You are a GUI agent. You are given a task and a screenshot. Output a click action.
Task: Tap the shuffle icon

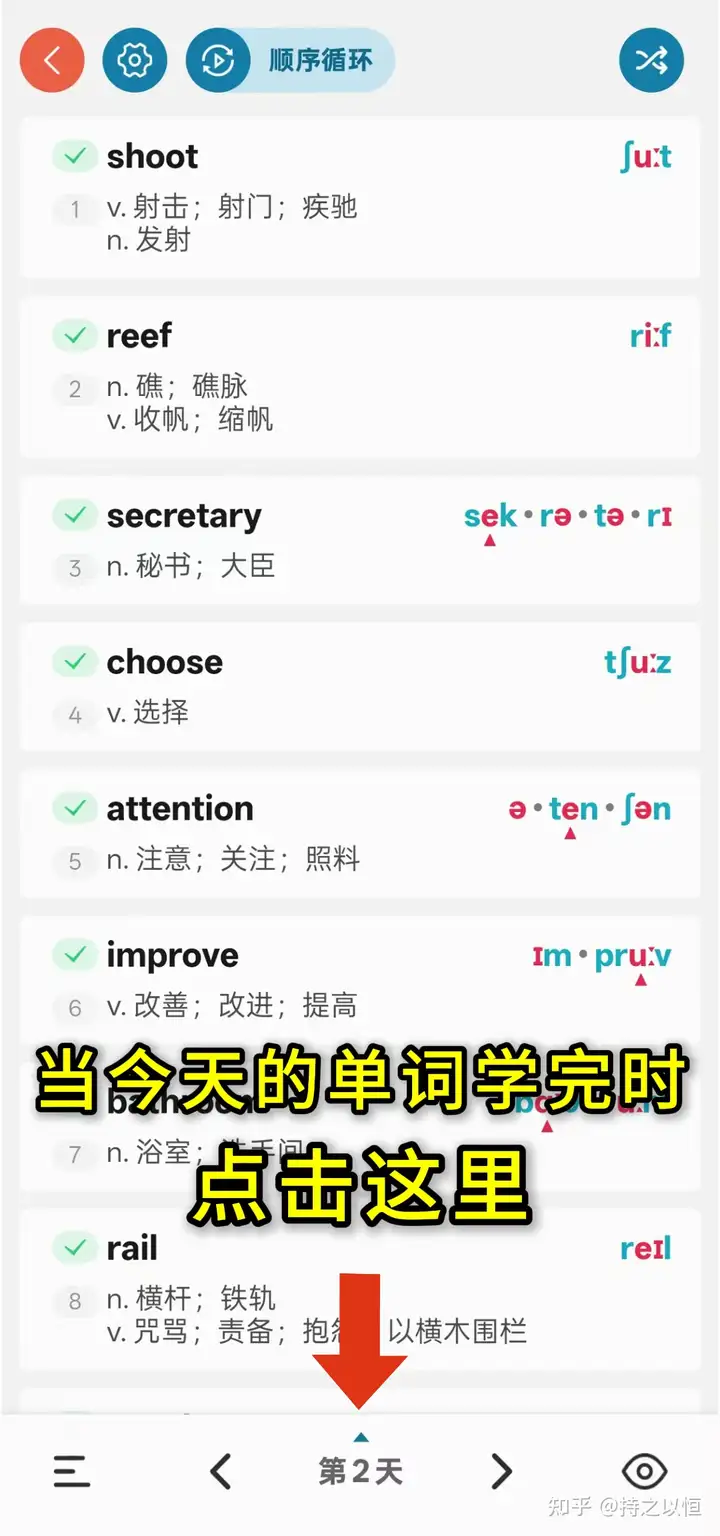[x=651, y=60]
